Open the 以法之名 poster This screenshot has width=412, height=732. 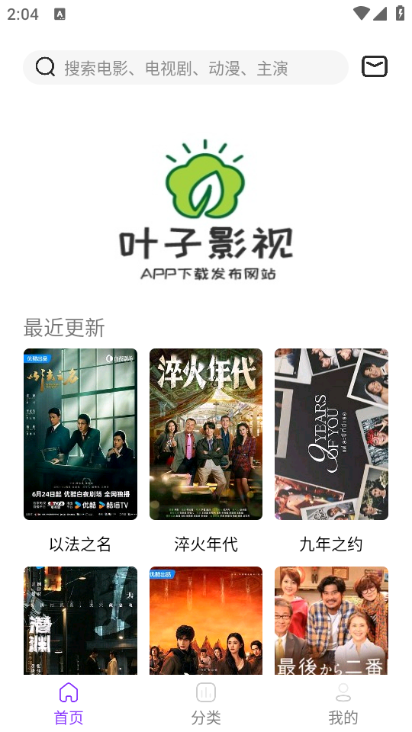(80, 434)
